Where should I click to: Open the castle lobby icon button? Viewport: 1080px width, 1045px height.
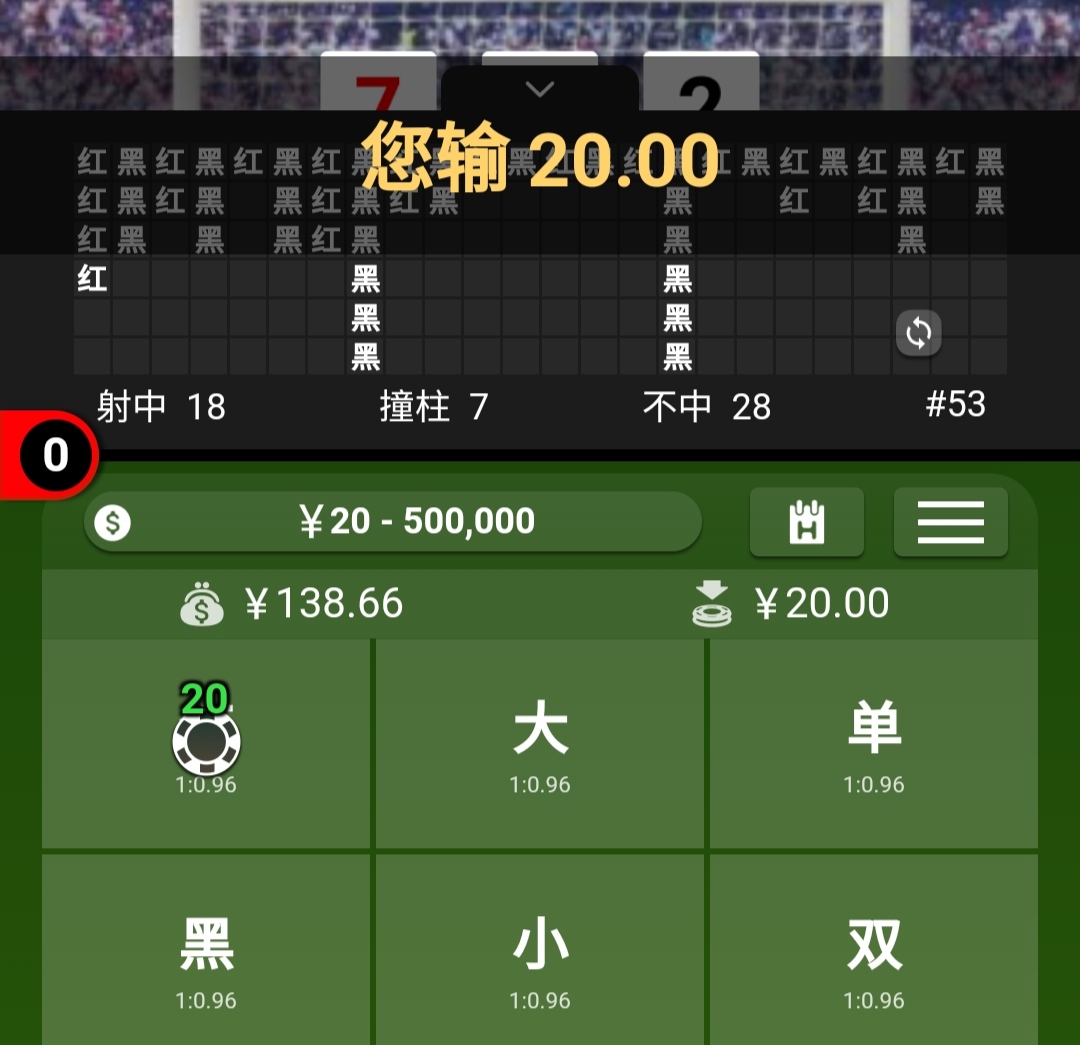[806, 521]
